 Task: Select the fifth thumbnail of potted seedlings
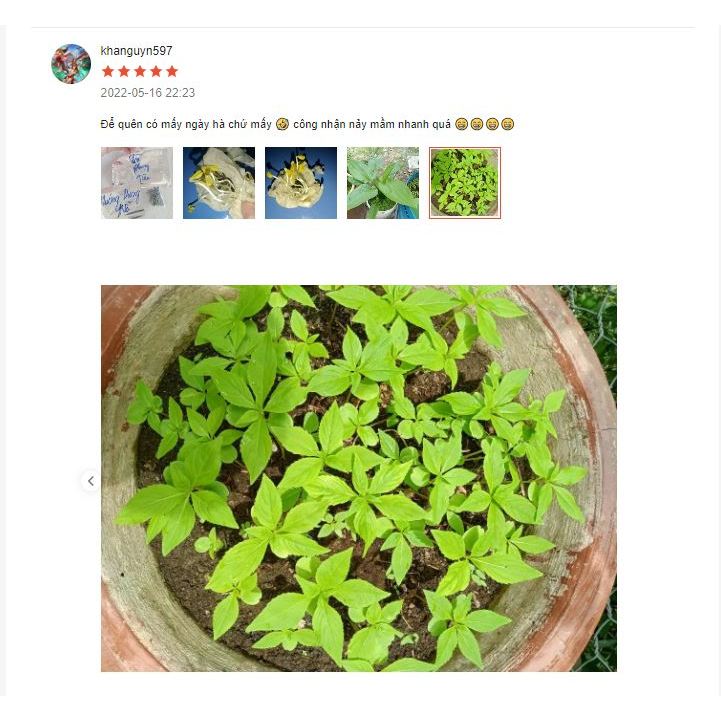tap(465, 183)
